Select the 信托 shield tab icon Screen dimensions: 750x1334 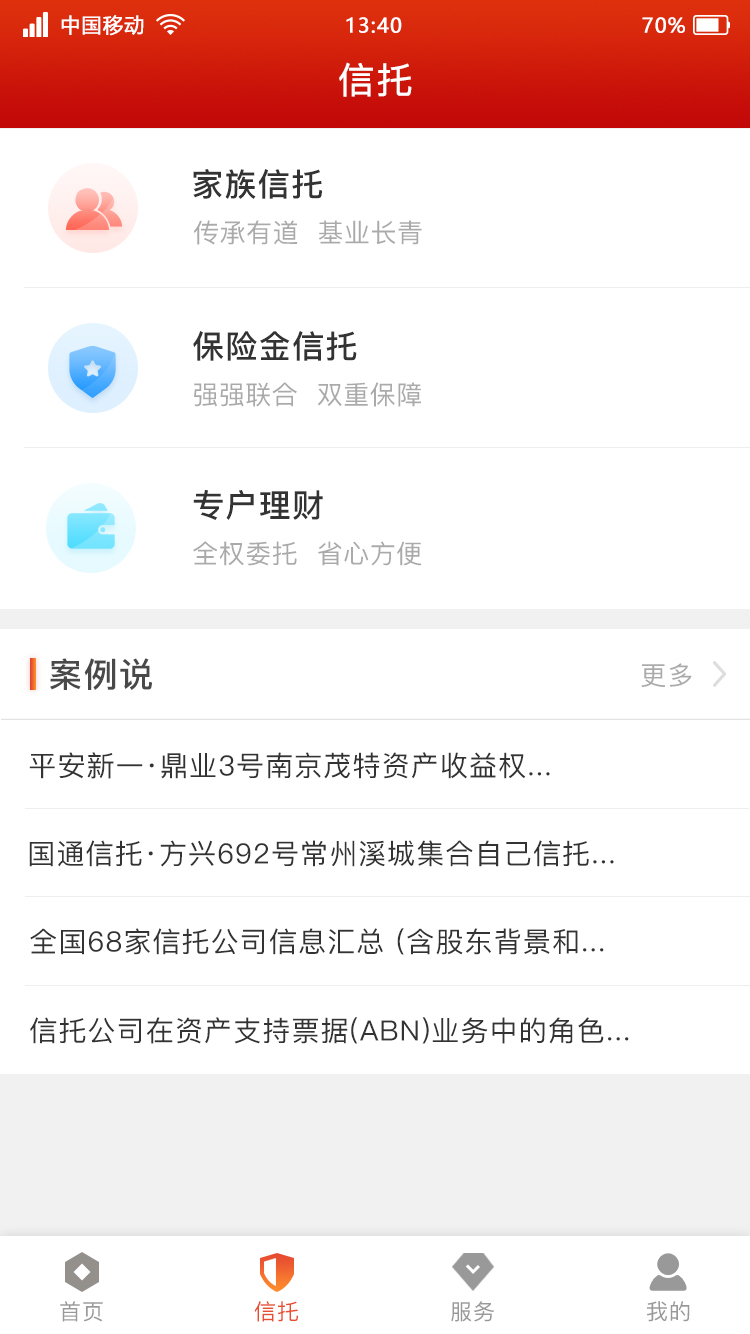(277, 1272)
